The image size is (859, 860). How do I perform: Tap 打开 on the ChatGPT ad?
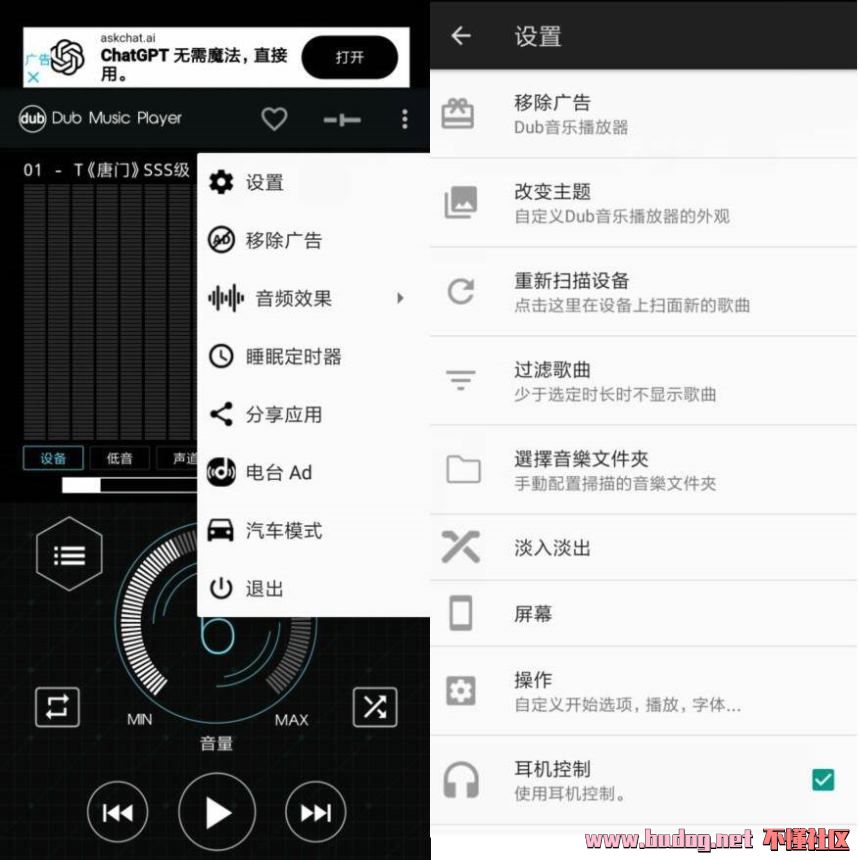click(x=349, y=58)
